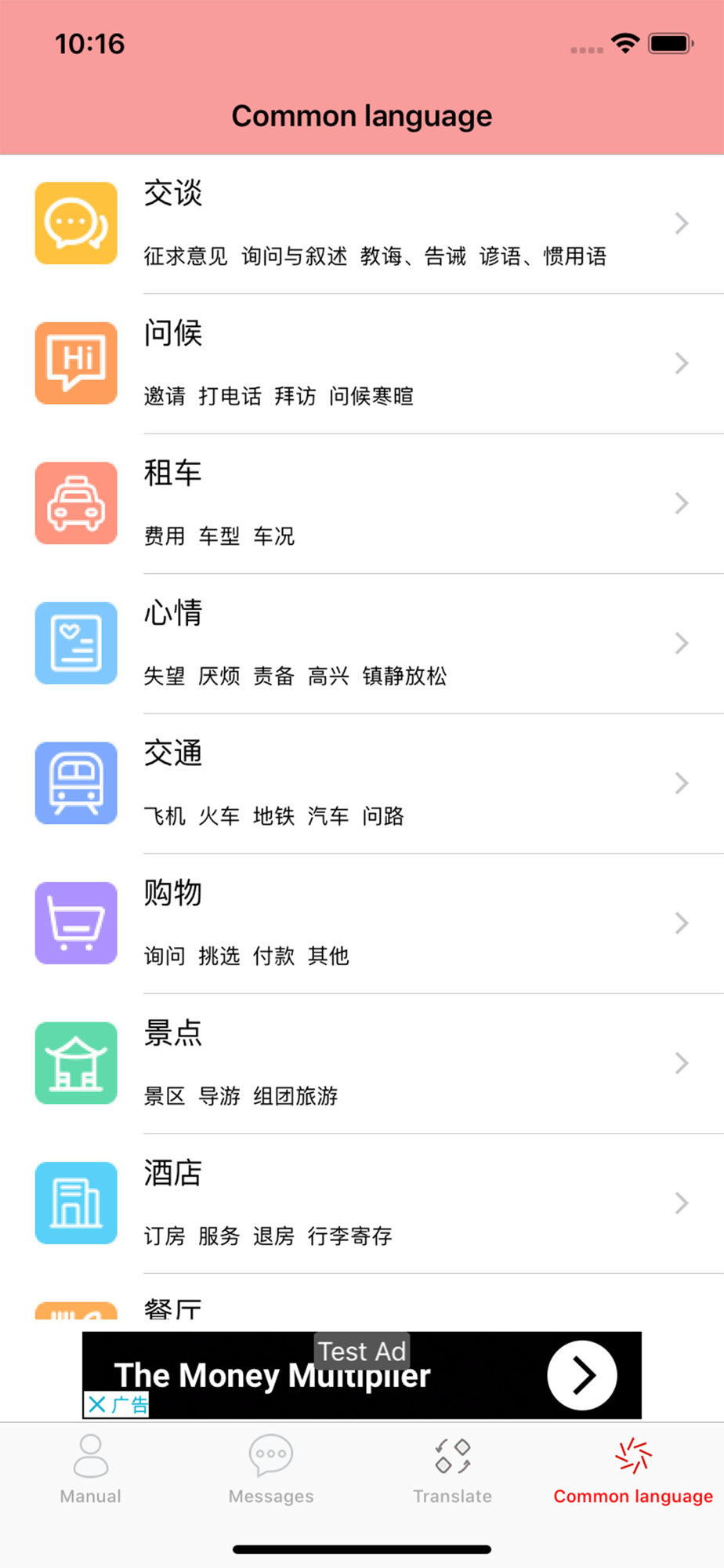The width and height of the screenshot is (724, 1568).
Task: Open the 购物 shopping phrases
Action: click(x=362, y=924)
